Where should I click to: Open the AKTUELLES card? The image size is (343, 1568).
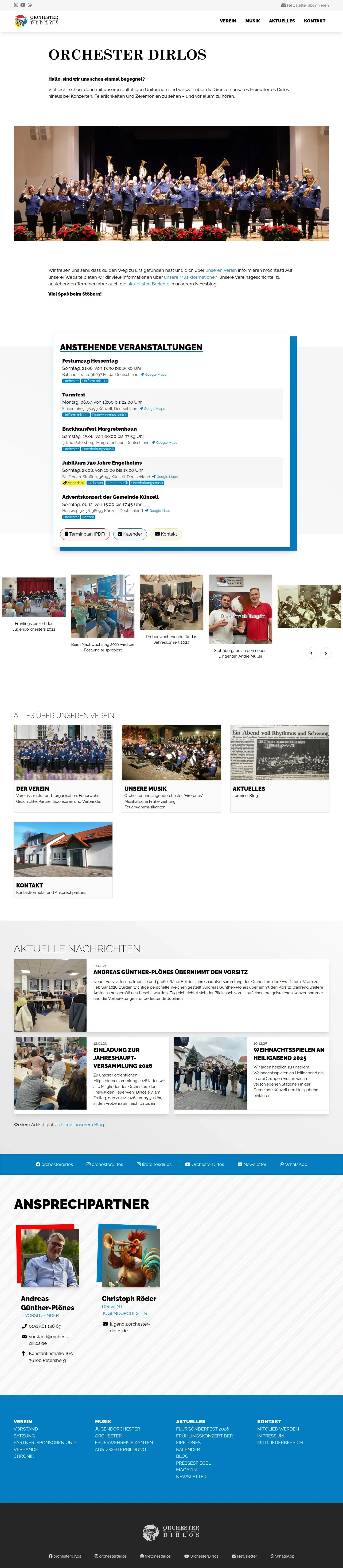coord(280,768)
